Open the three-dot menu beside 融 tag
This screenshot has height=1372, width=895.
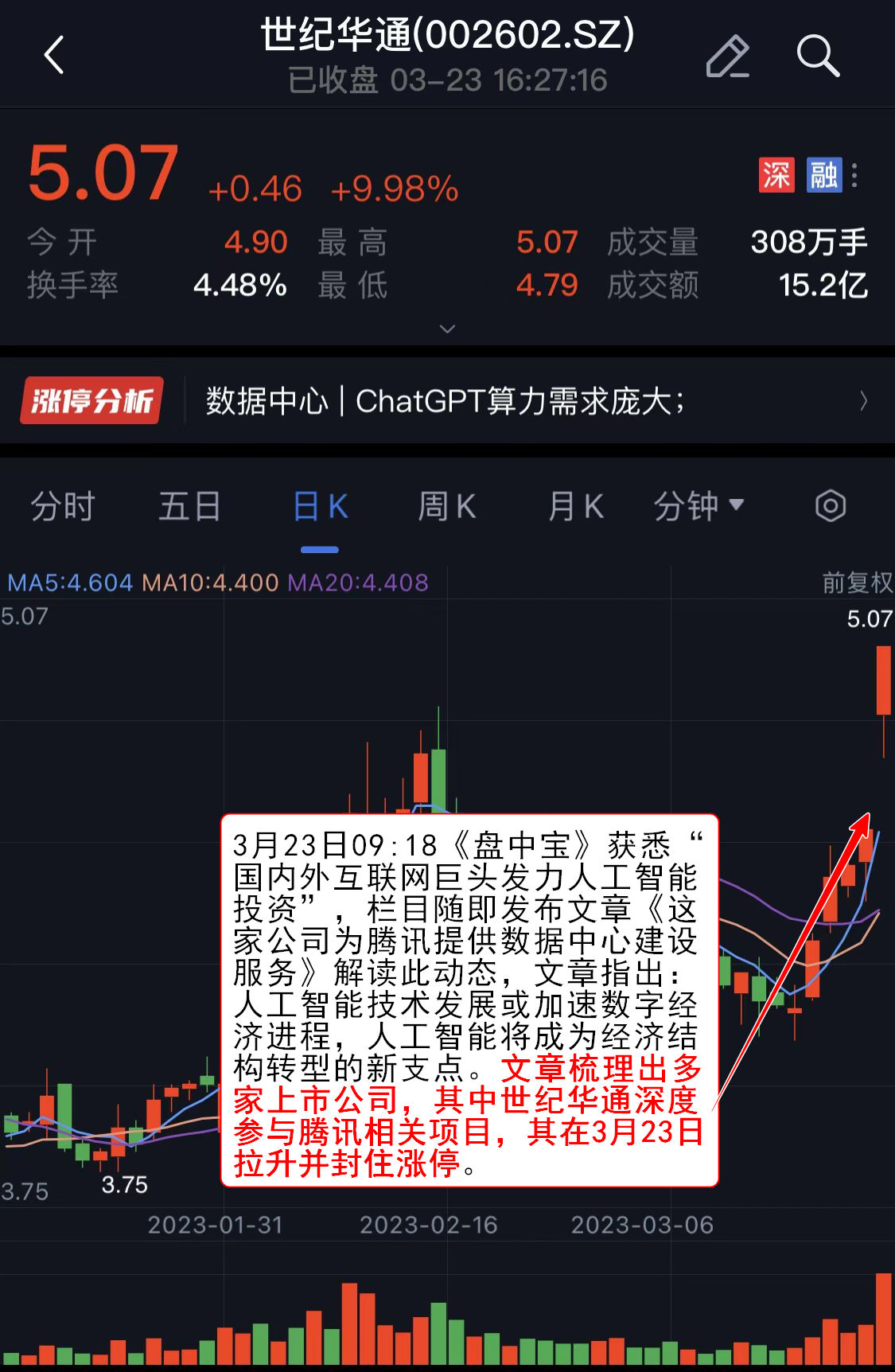(x=854, y=175)
